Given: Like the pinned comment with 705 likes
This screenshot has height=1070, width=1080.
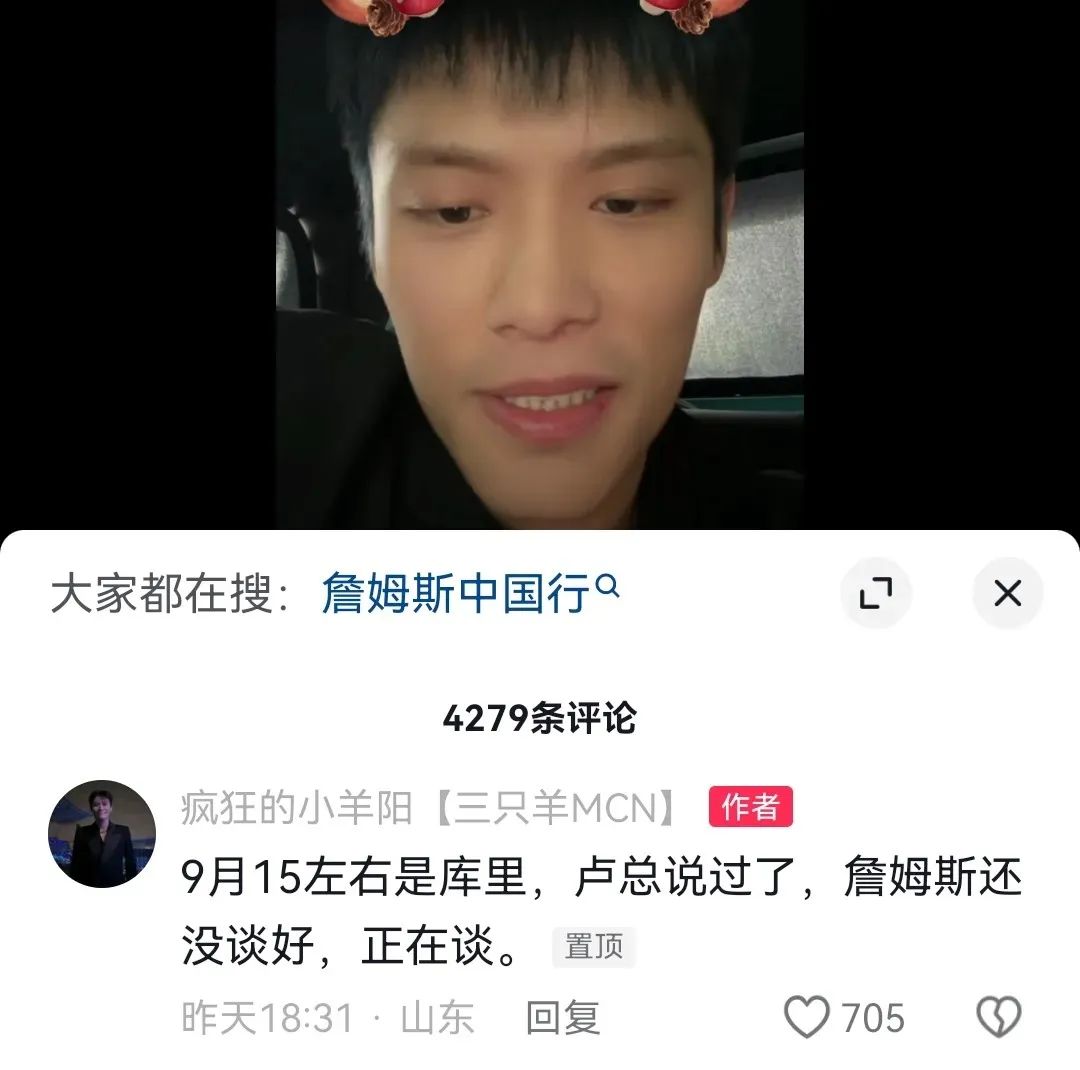Looking at the screenshot, I should pos(807,1018).
